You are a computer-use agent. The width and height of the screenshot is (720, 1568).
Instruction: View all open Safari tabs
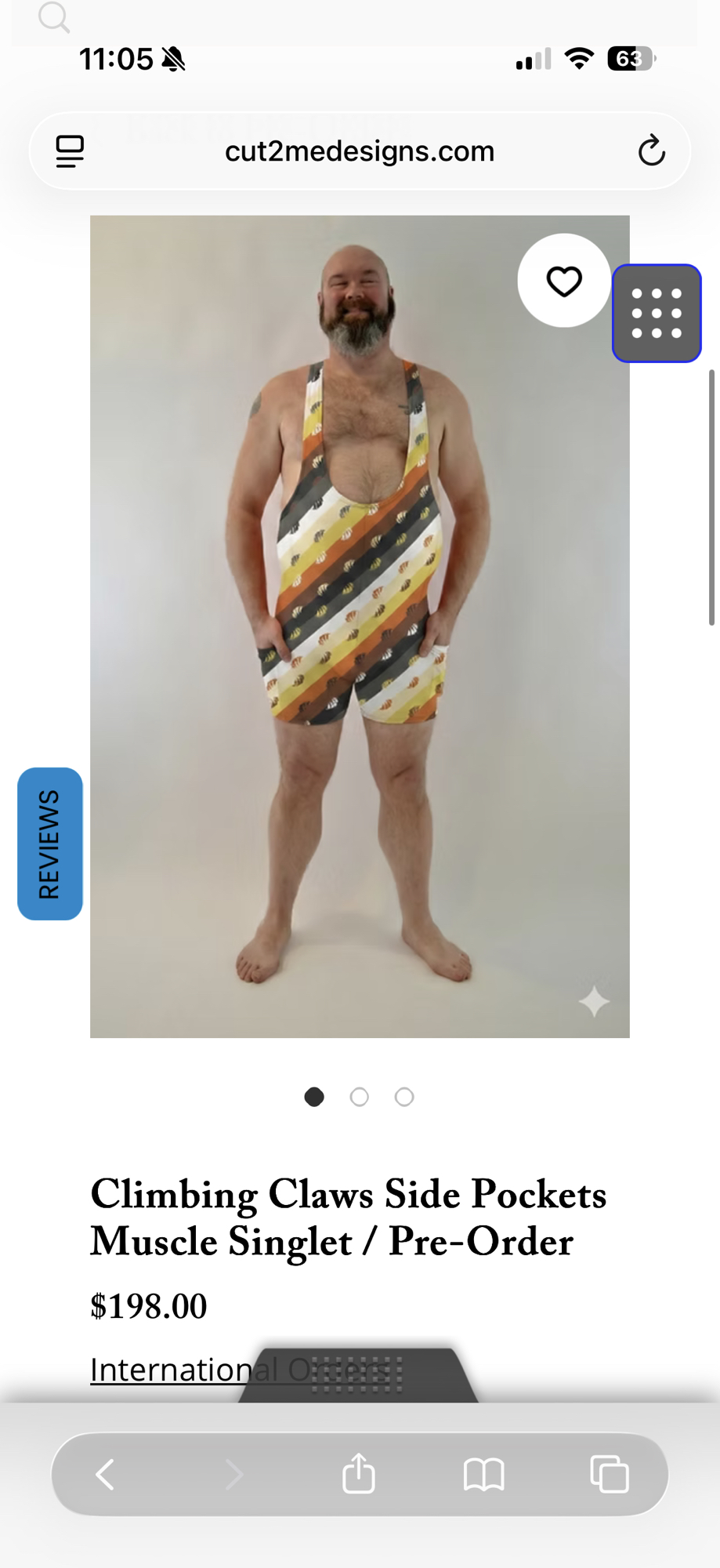610,1475
